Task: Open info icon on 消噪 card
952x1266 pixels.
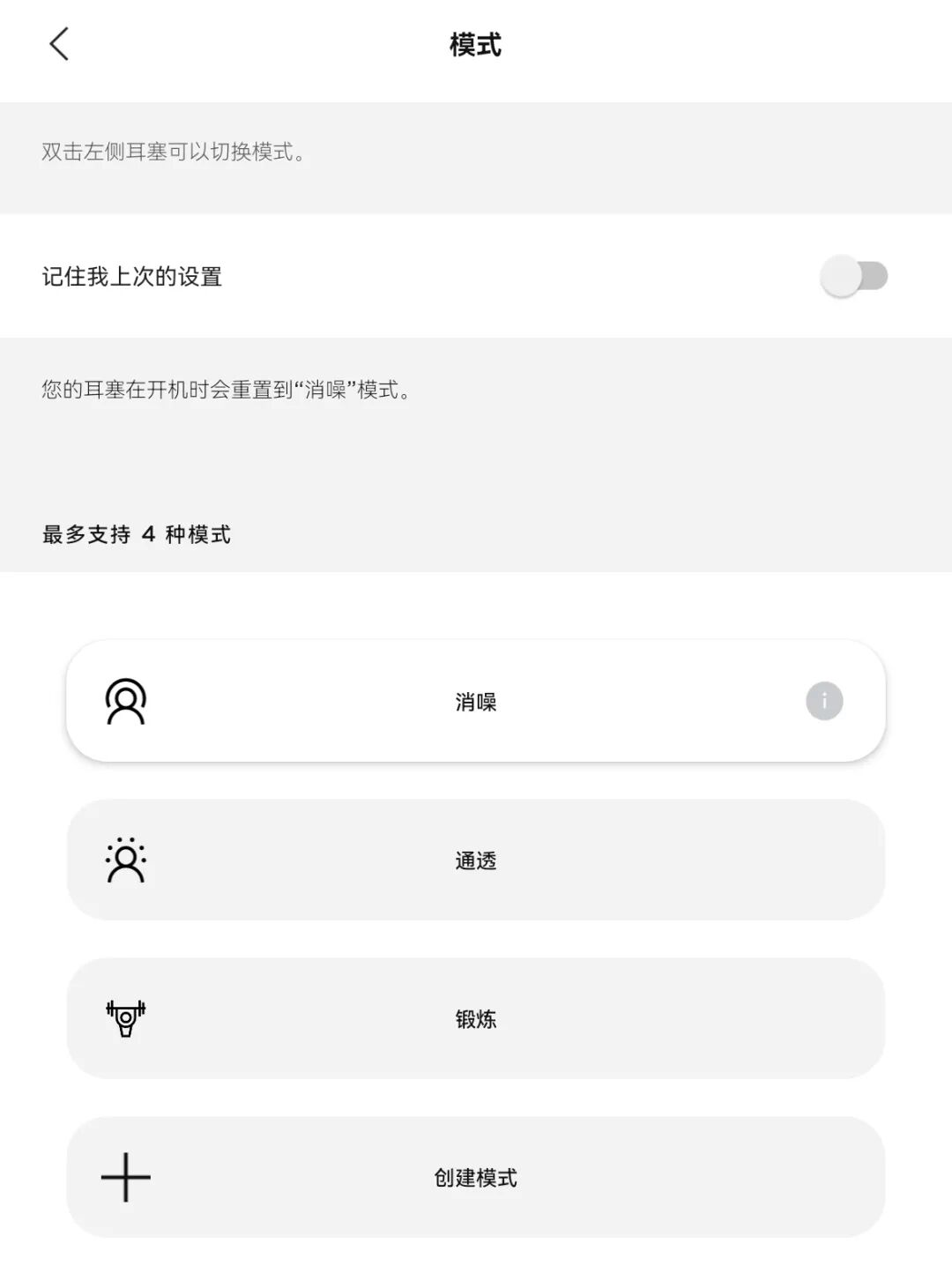Action: pos(824,702)
